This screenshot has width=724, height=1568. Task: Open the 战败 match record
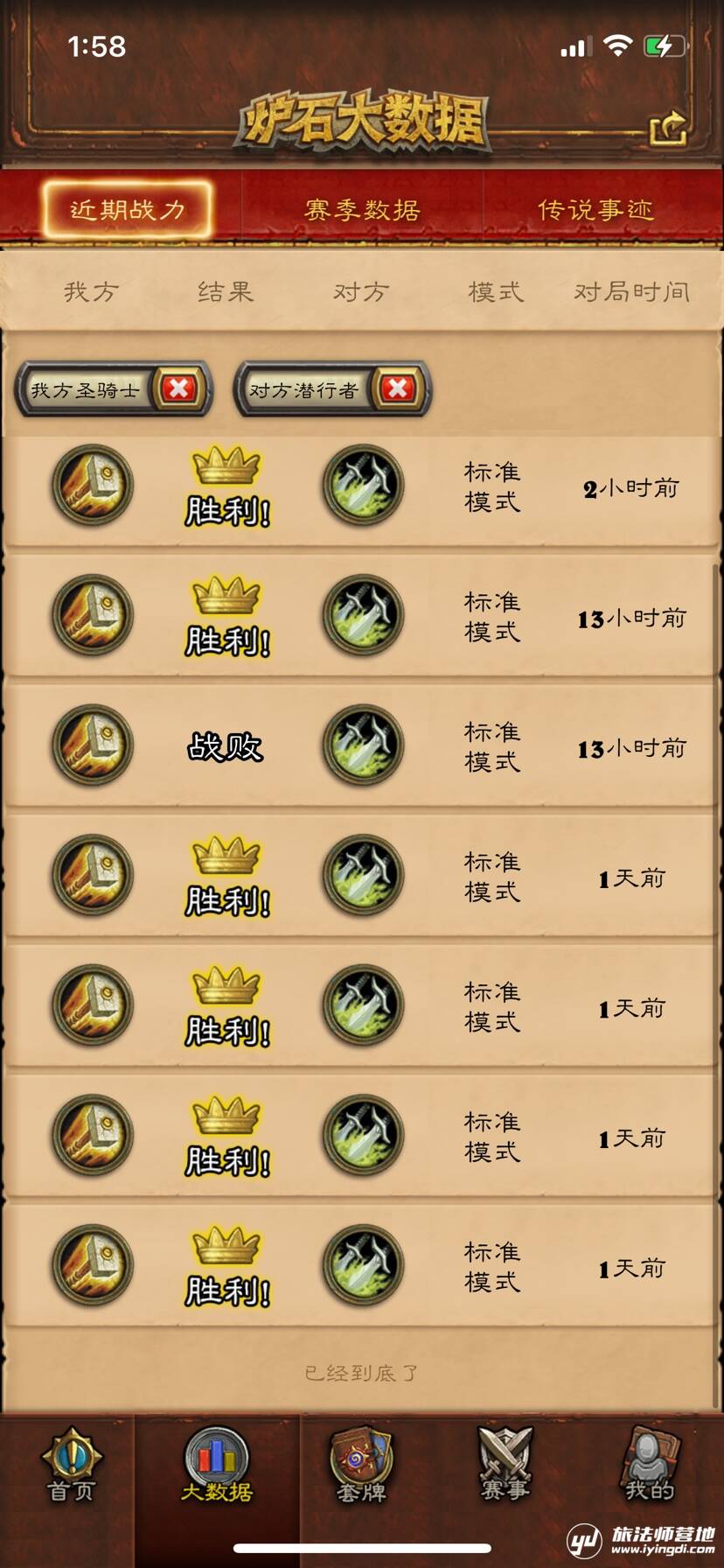pos(362,746)
